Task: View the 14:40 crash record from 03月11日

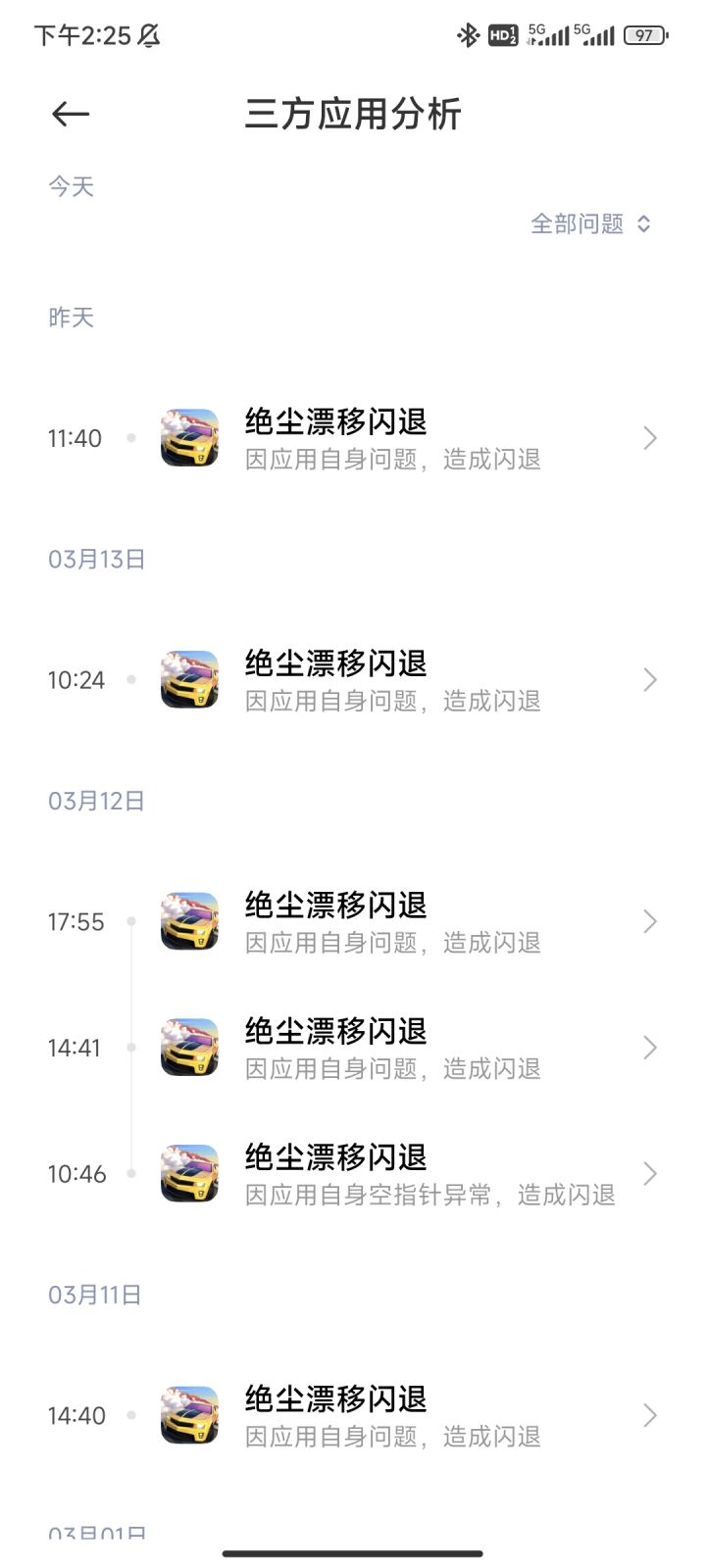Action: [x=392, y=1416]
